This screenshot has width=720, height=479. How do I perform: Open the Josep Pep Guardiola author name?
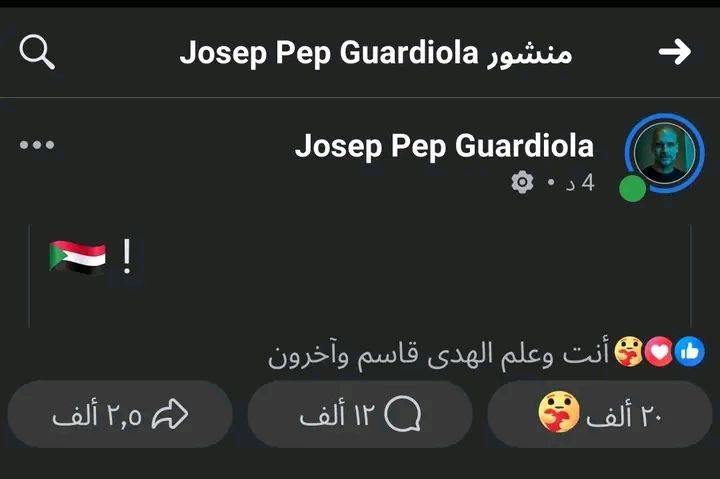(444, 146)
